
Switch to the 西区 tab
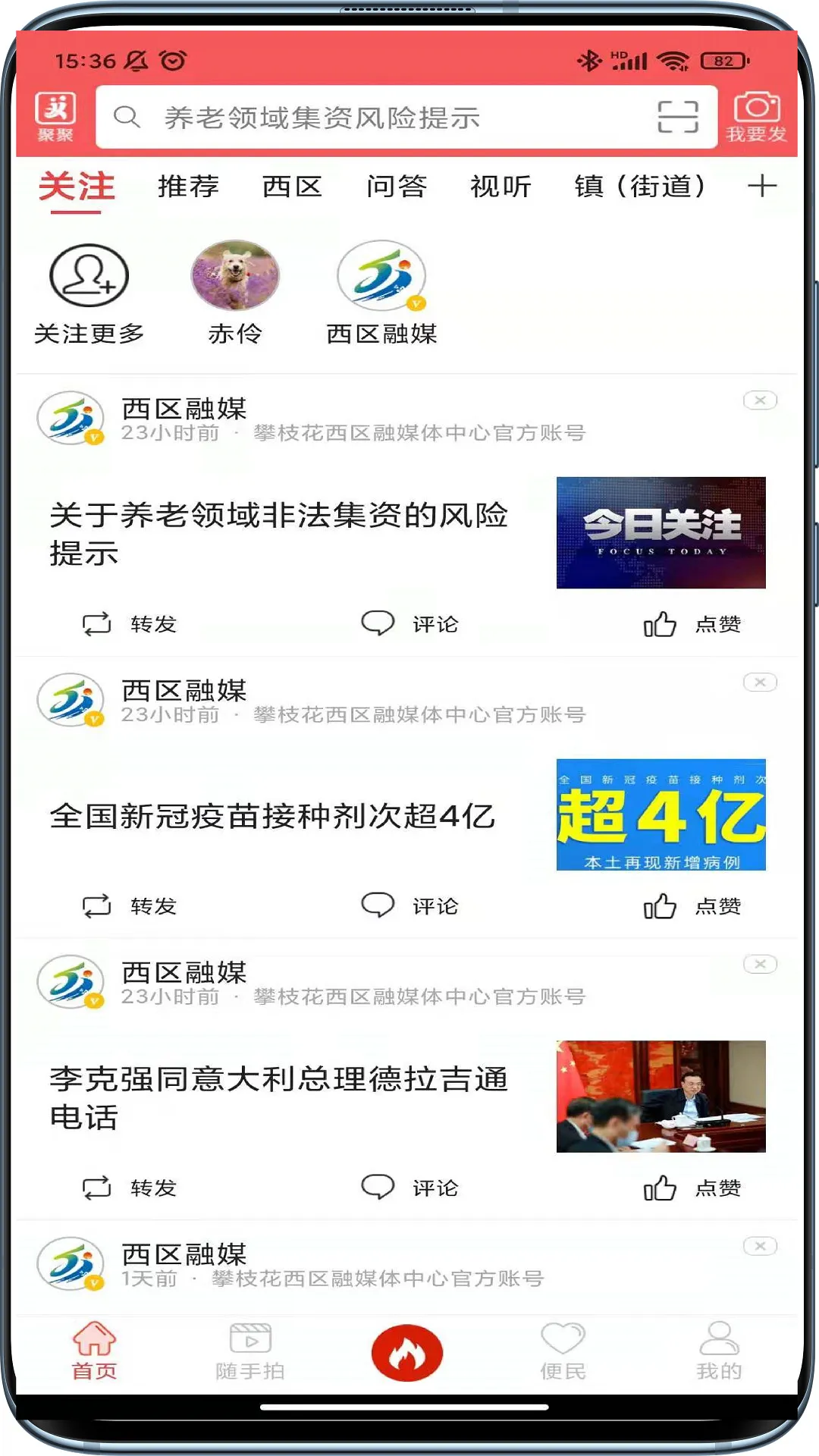[x=293, y=187]
